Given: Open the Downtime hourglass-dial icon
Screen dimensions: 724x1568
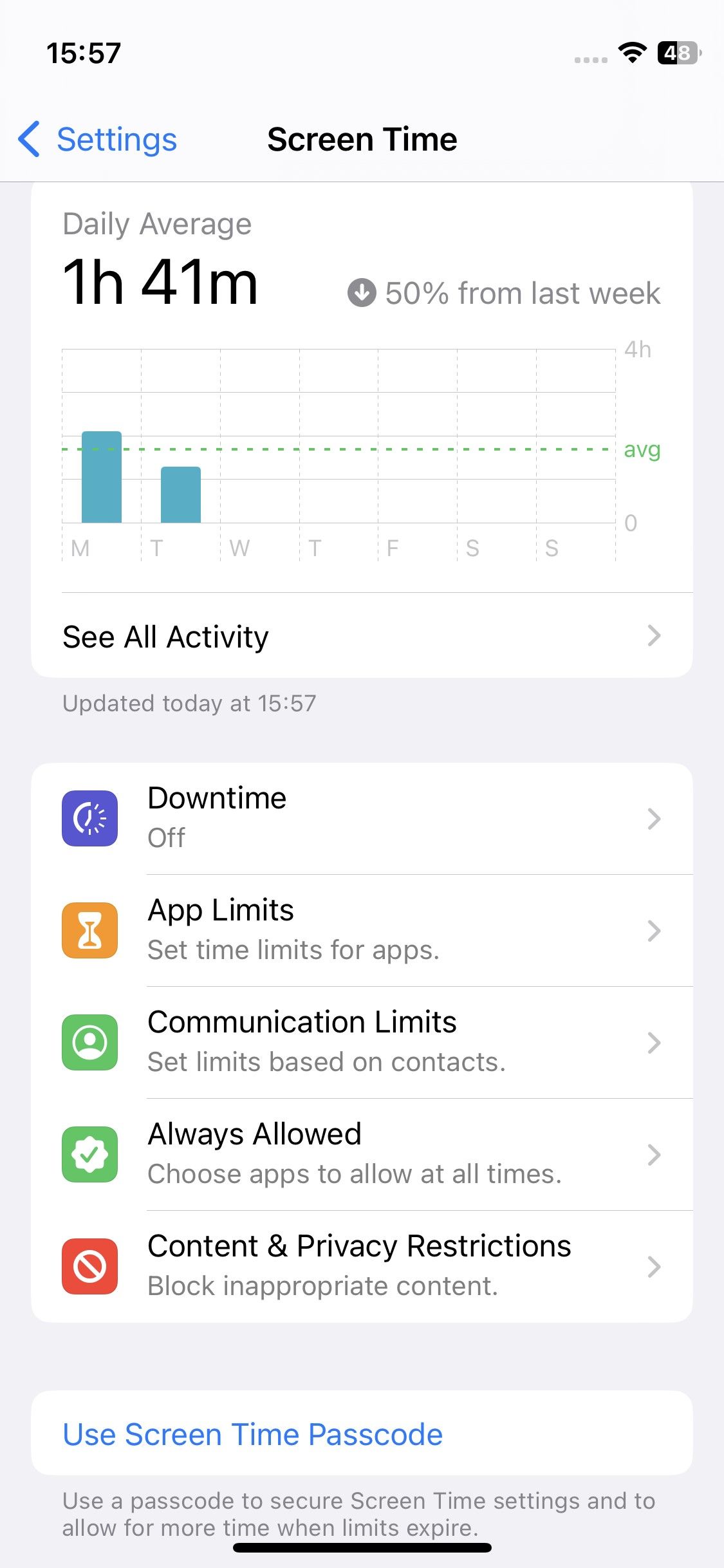Looking at the screenshot, I should coord(89,819).
